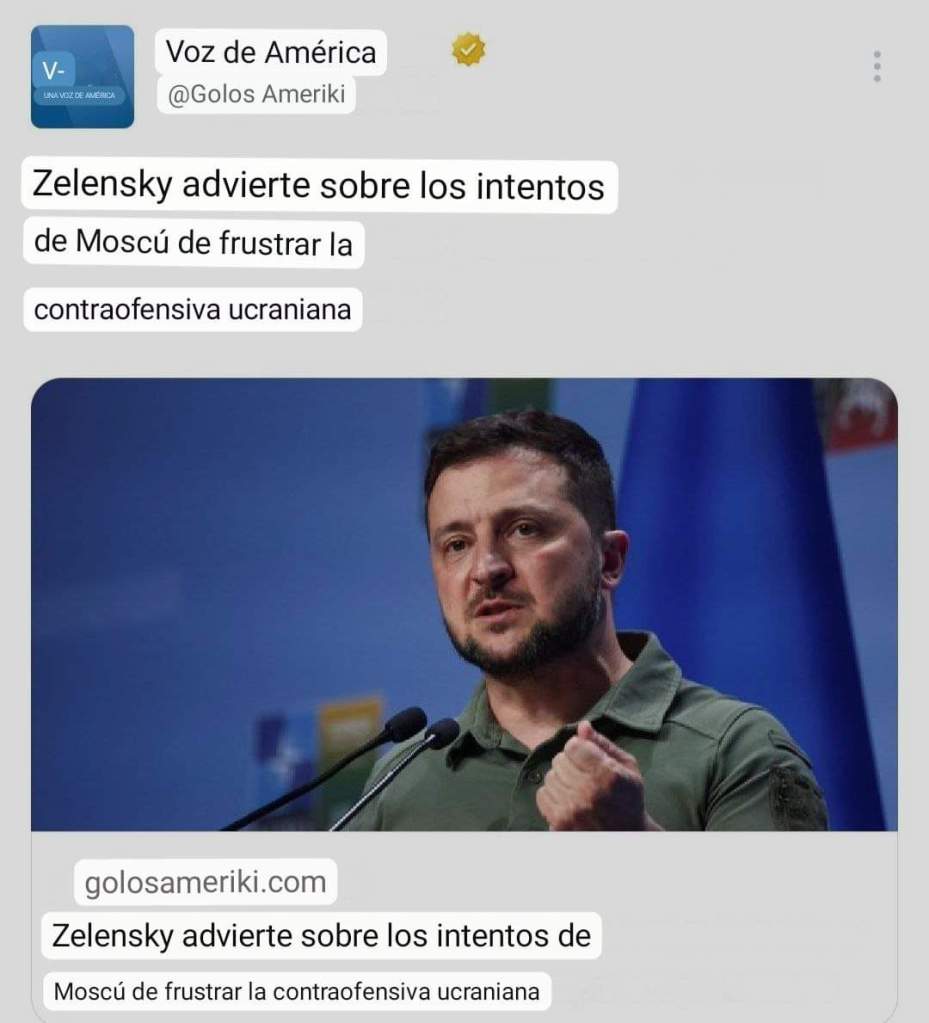Open the post's three-dot overflow menu
Viewport: 929px width, 1023px height.
pyautogui.click(x=876, y=66)
